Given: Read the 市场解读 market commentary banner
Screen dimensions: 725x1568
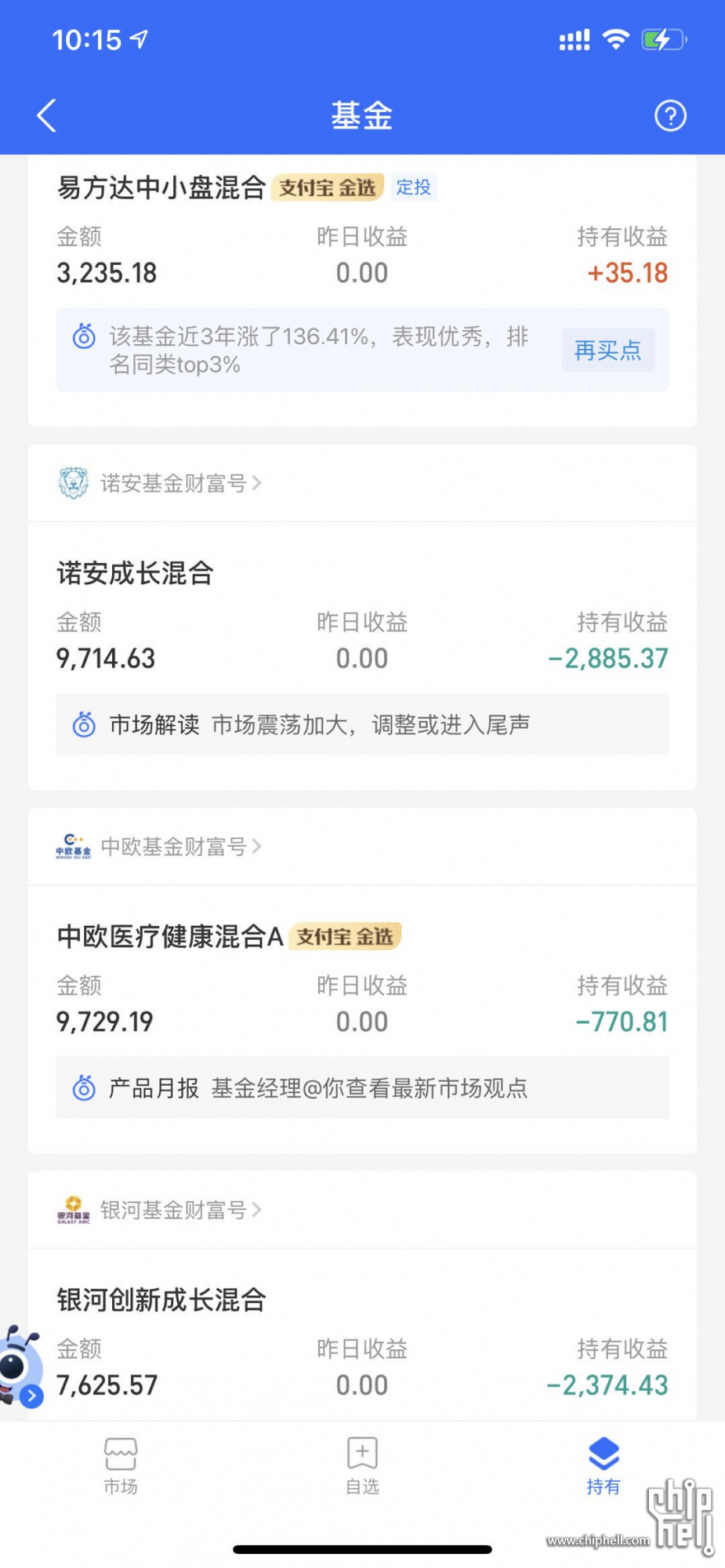Looking at the screenshot, I should (362, 724).
